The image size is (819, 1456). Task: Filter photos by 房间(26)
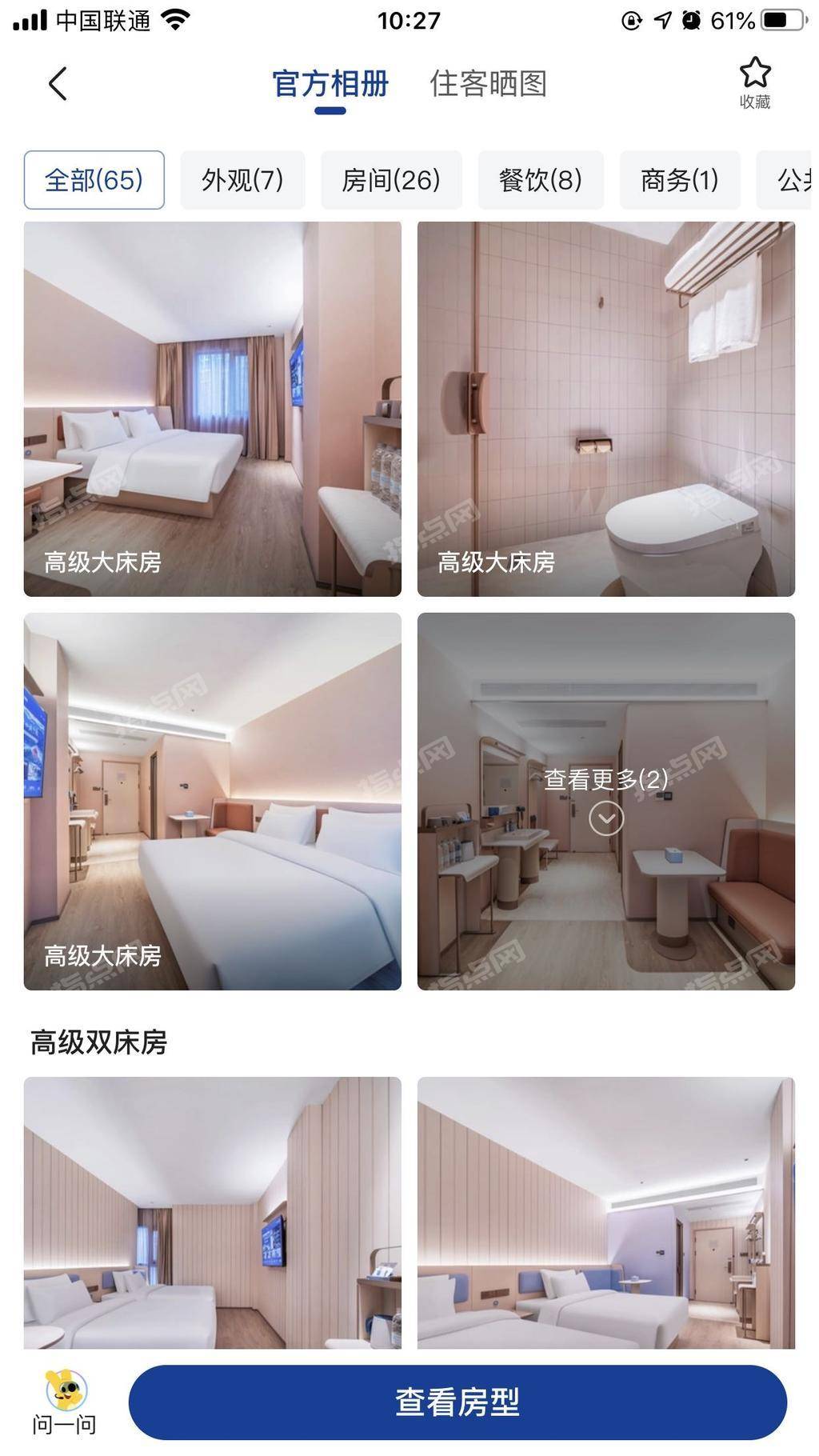(391, 180)
